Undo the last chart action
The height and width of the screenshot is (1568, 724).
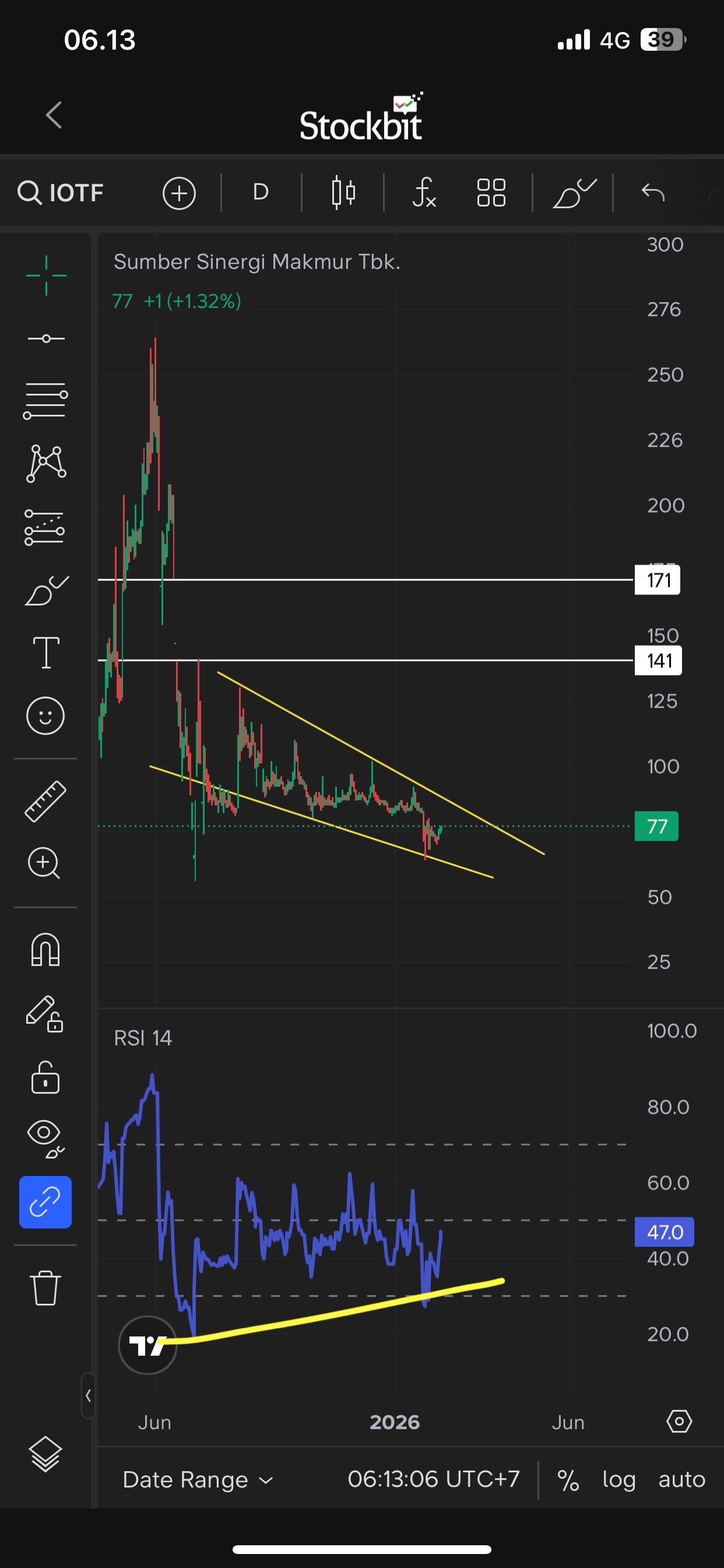click(653, 193)
